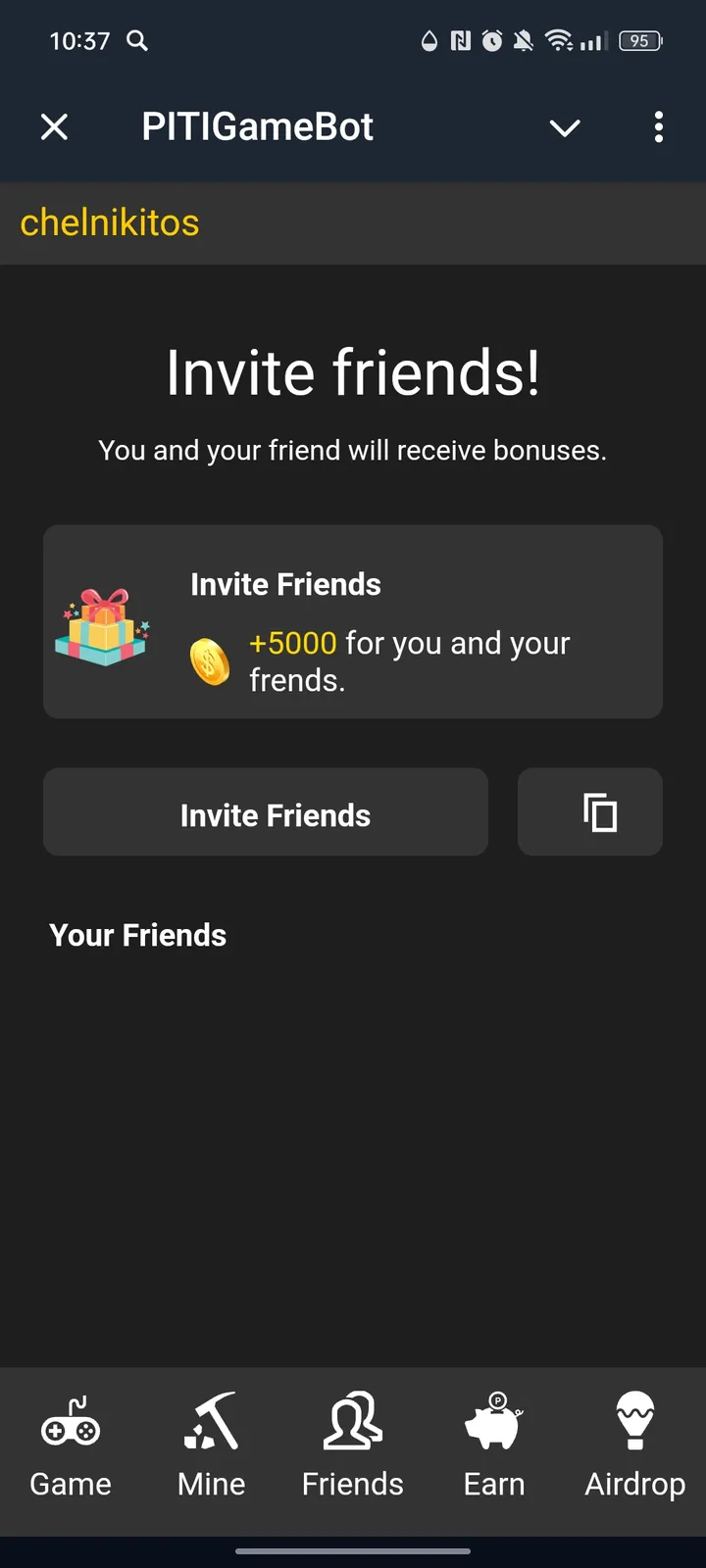The image size is (706, 1568).
Task: Close the PITIGameBot mini app
Action: tap(55, 126)
